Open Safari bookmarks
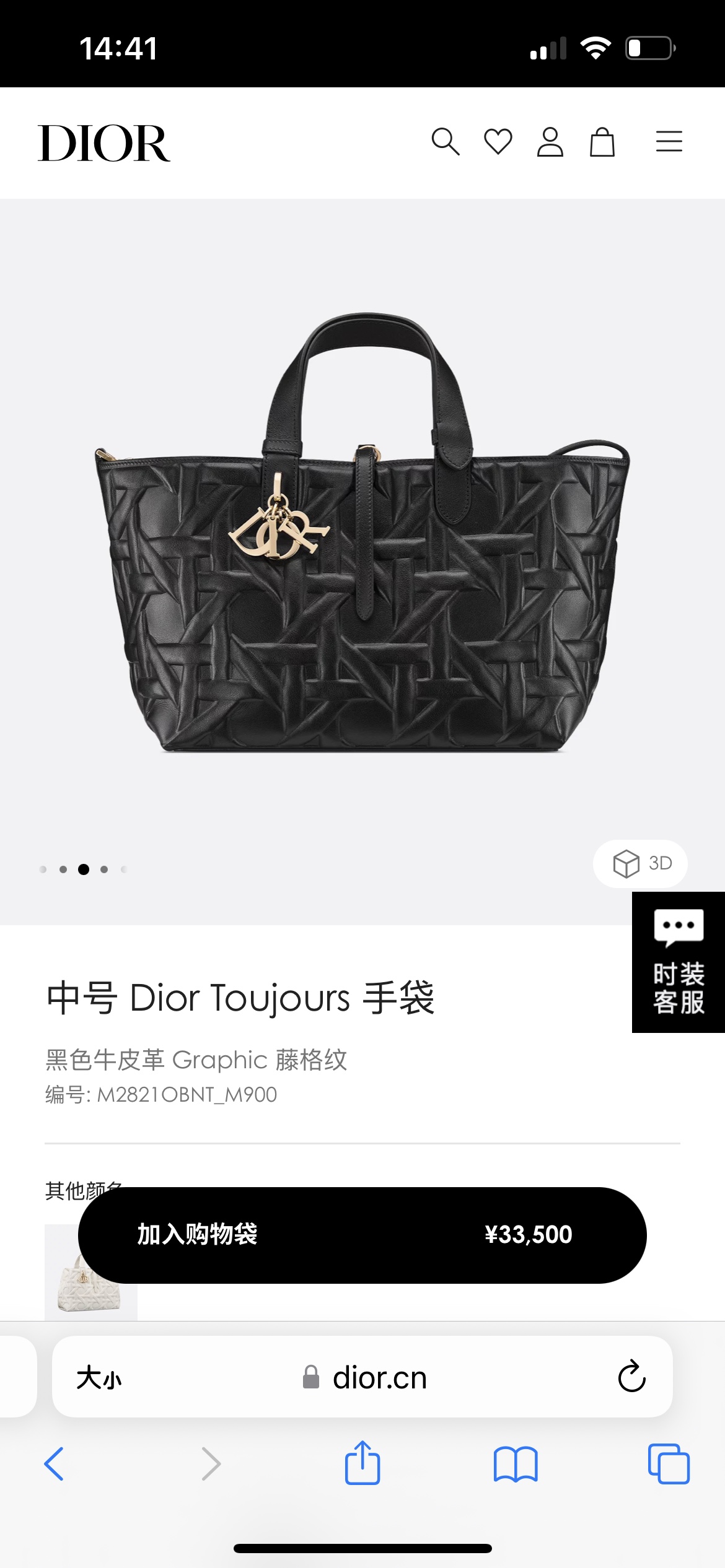The height and width of the screenshot is (1568, 725). (x=516, y=1464)
